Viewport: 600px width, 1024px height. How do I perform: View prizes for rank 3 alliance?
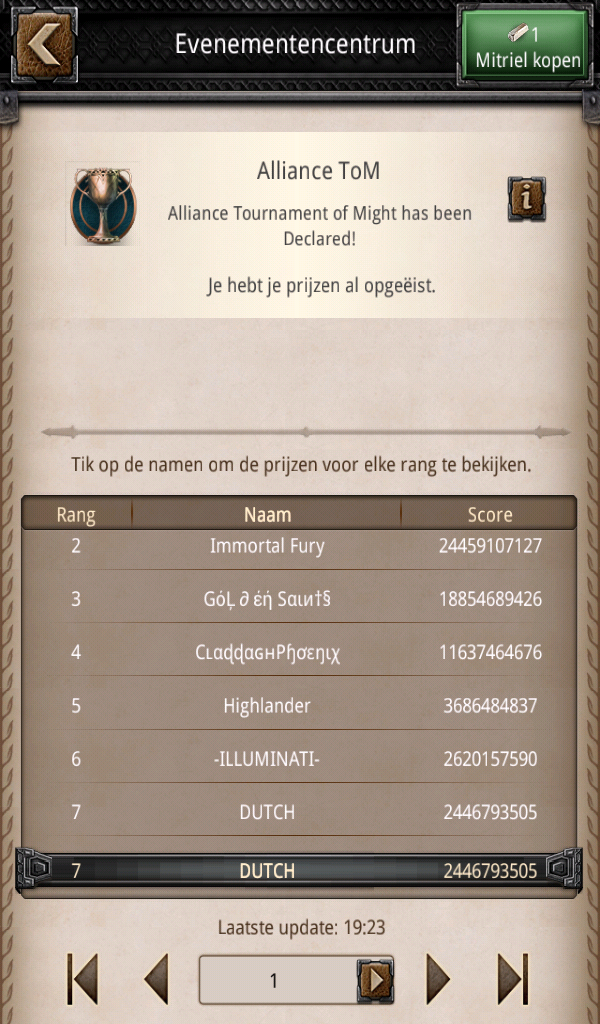[x=267, y=599]
